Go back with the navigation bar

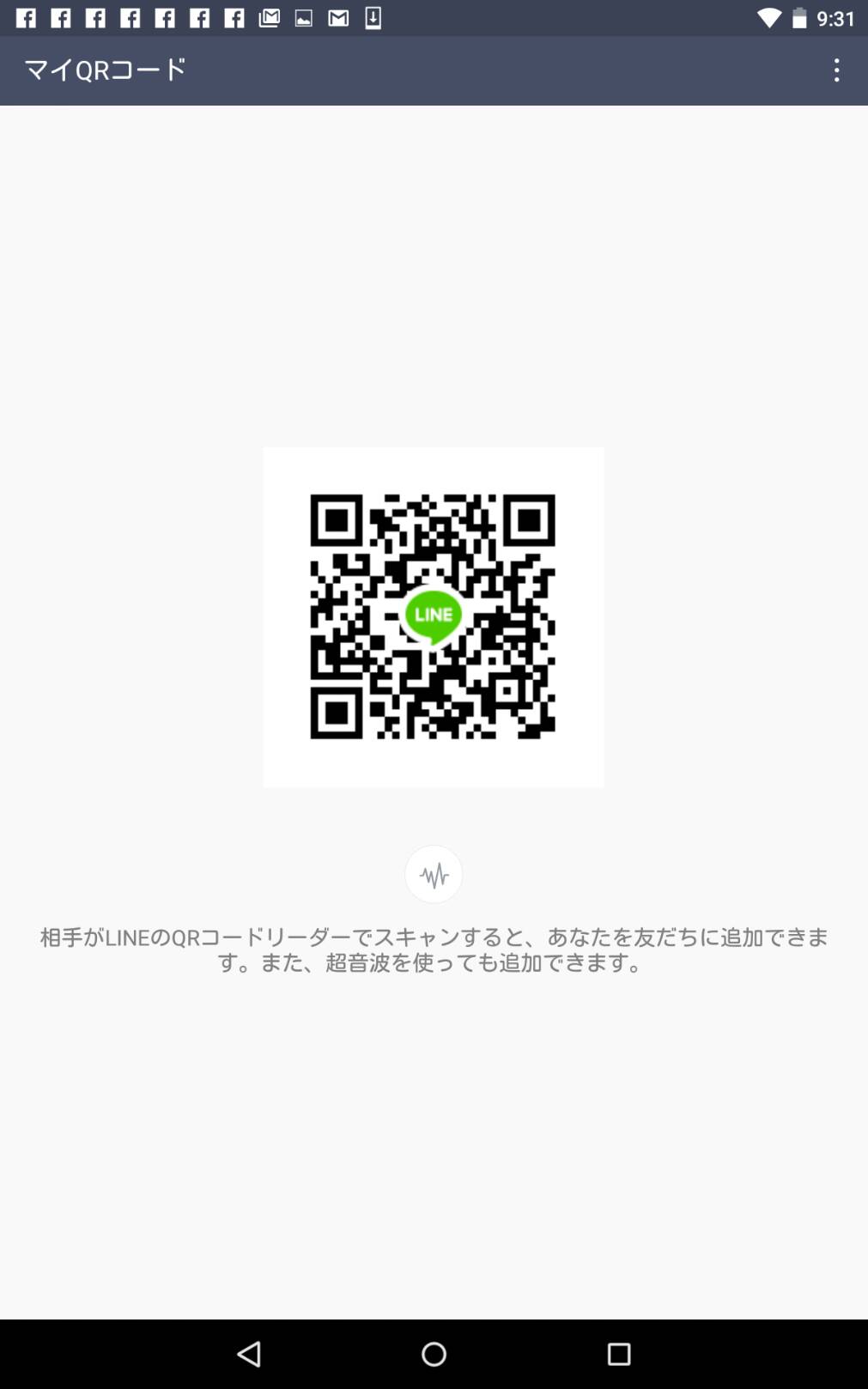249,1354
